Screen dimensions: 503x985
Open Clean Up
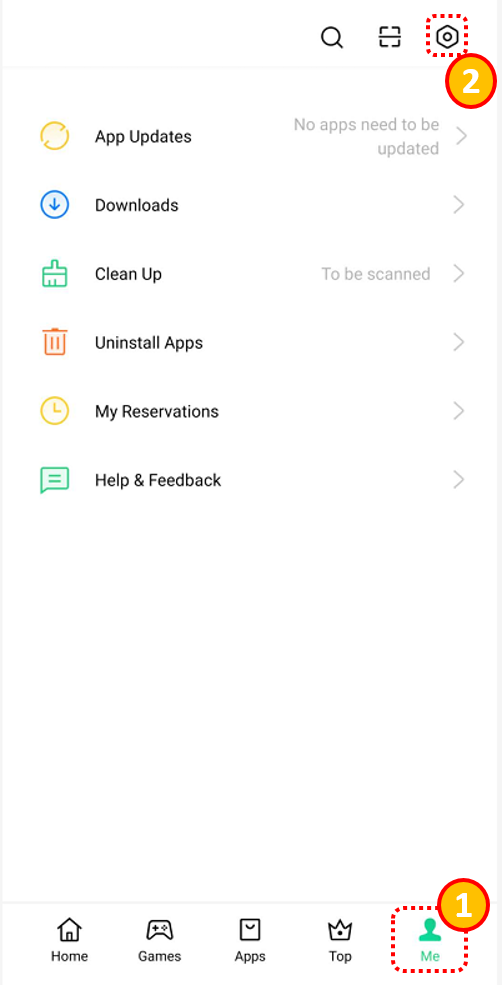pyautogui.click(x=251, y=274)
